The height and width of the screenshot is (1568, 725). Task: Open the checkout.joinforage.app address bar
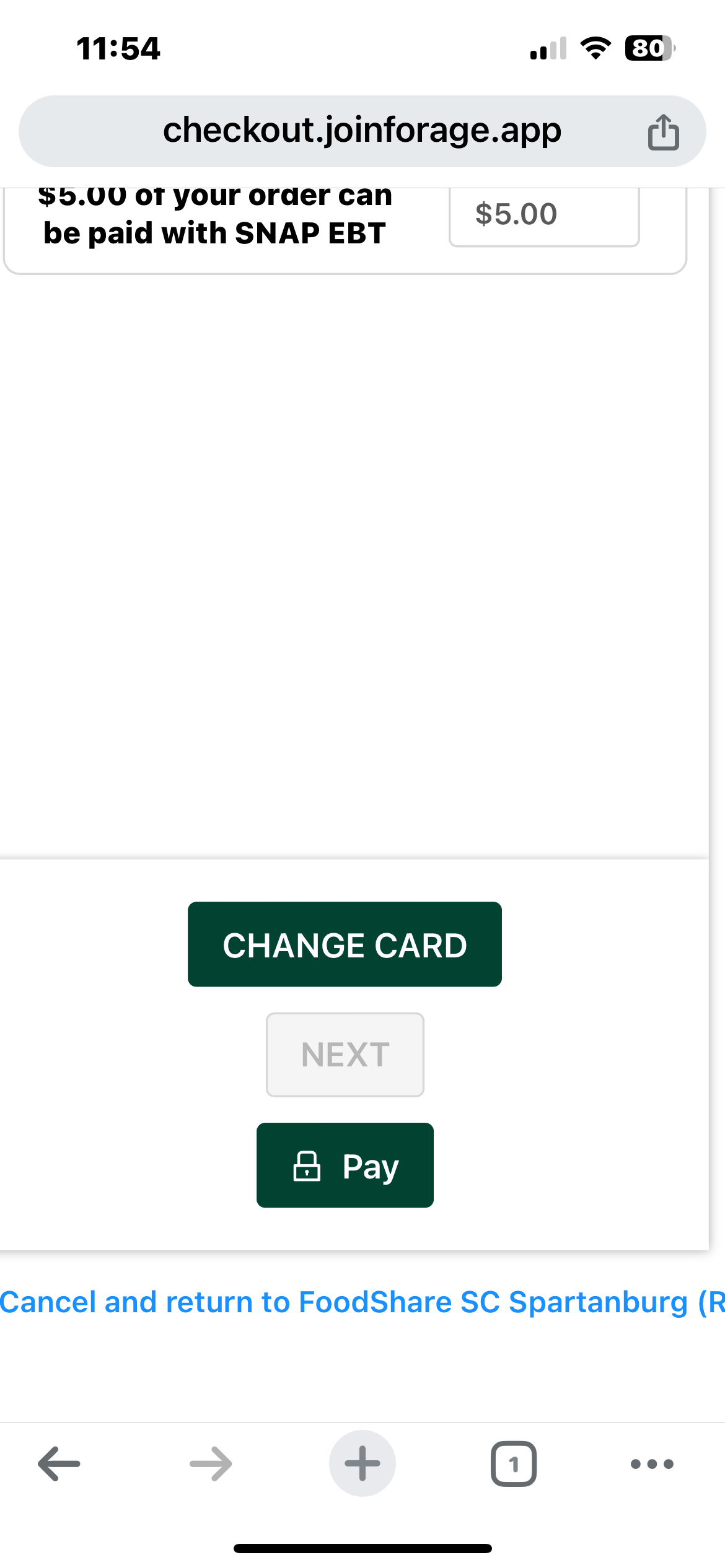click(361, 131)
